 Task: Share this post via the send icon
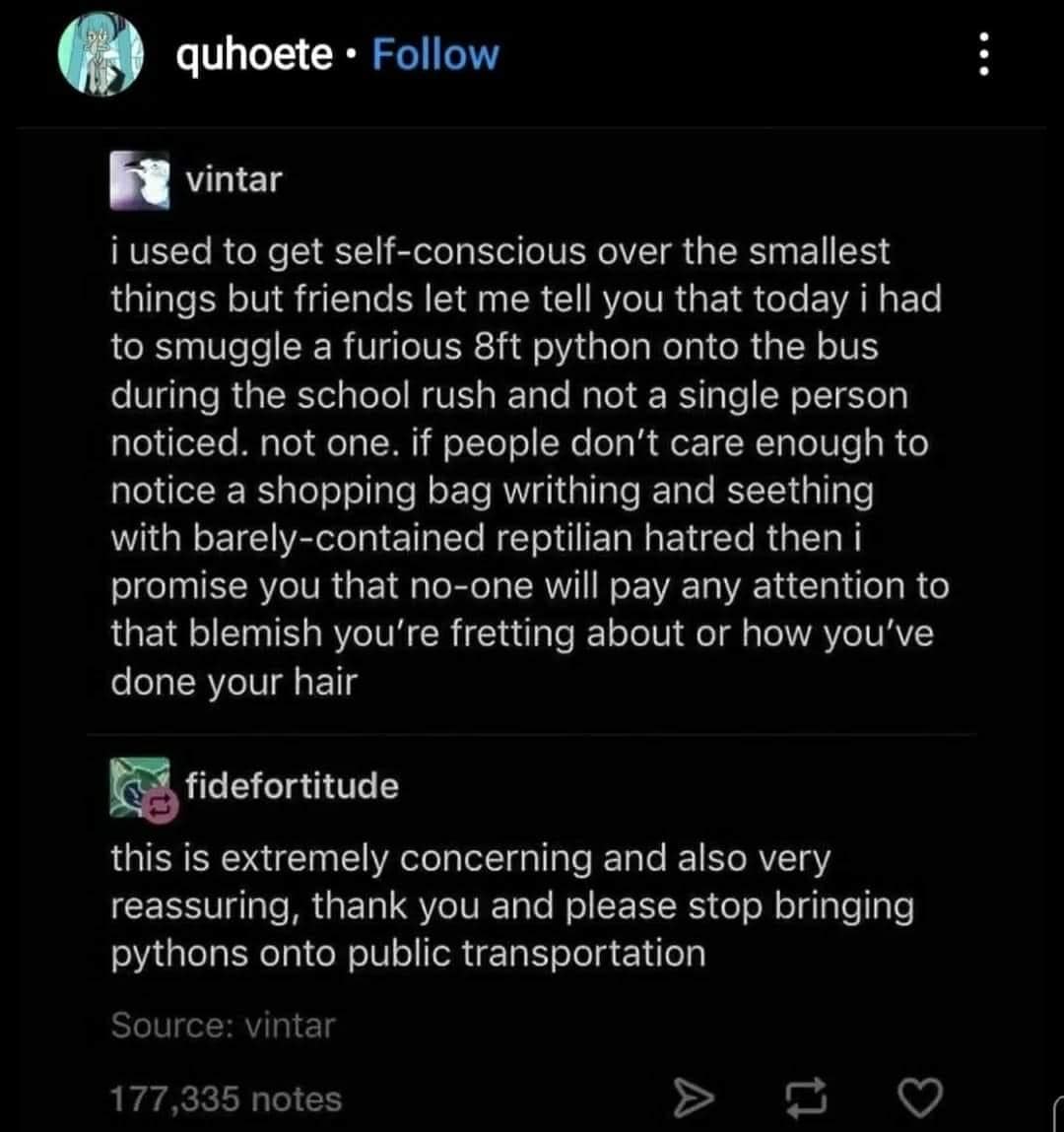[693, 1099]
